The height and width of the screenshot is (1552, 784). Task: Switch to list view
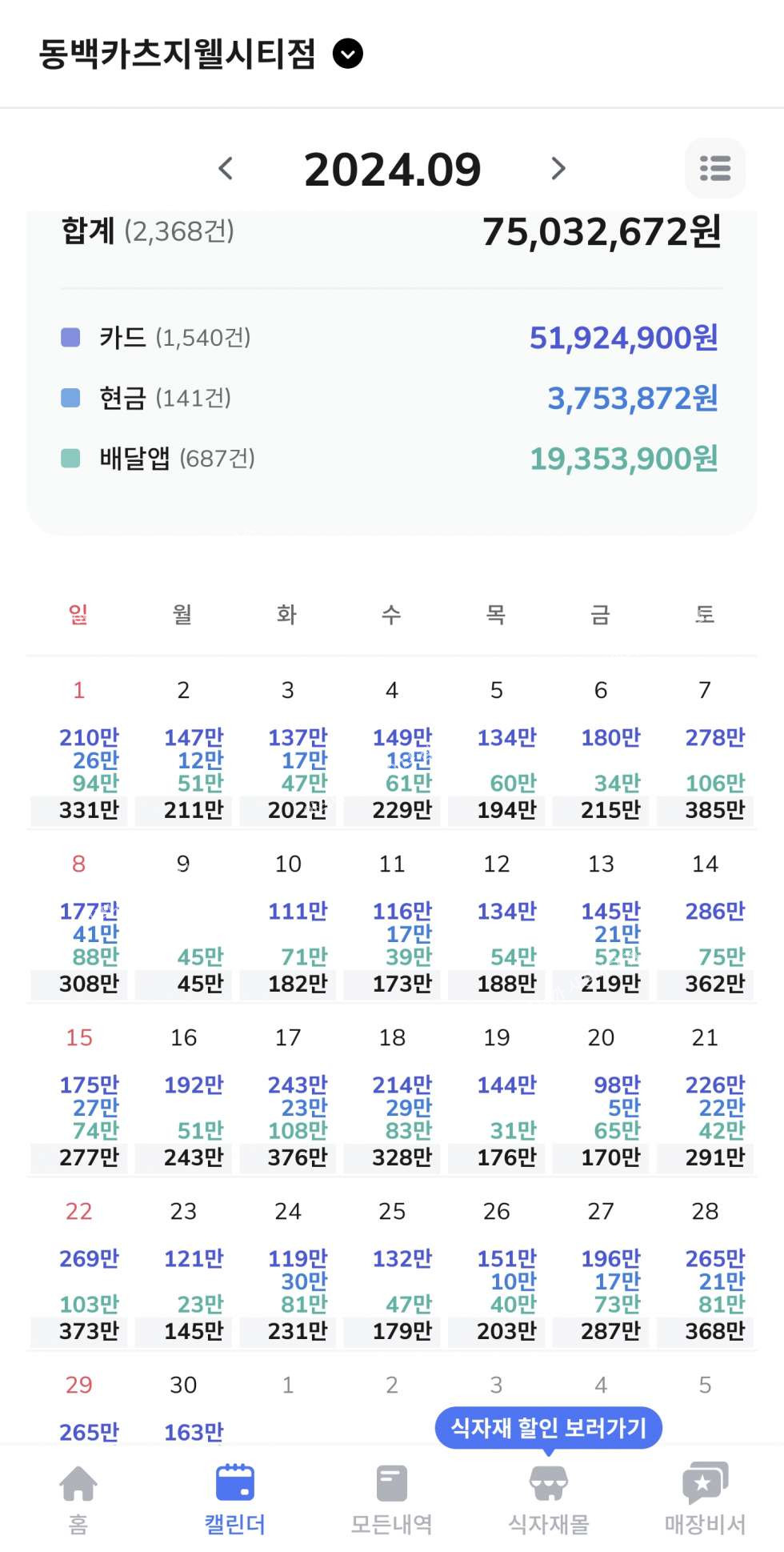[x=714, y=169]
